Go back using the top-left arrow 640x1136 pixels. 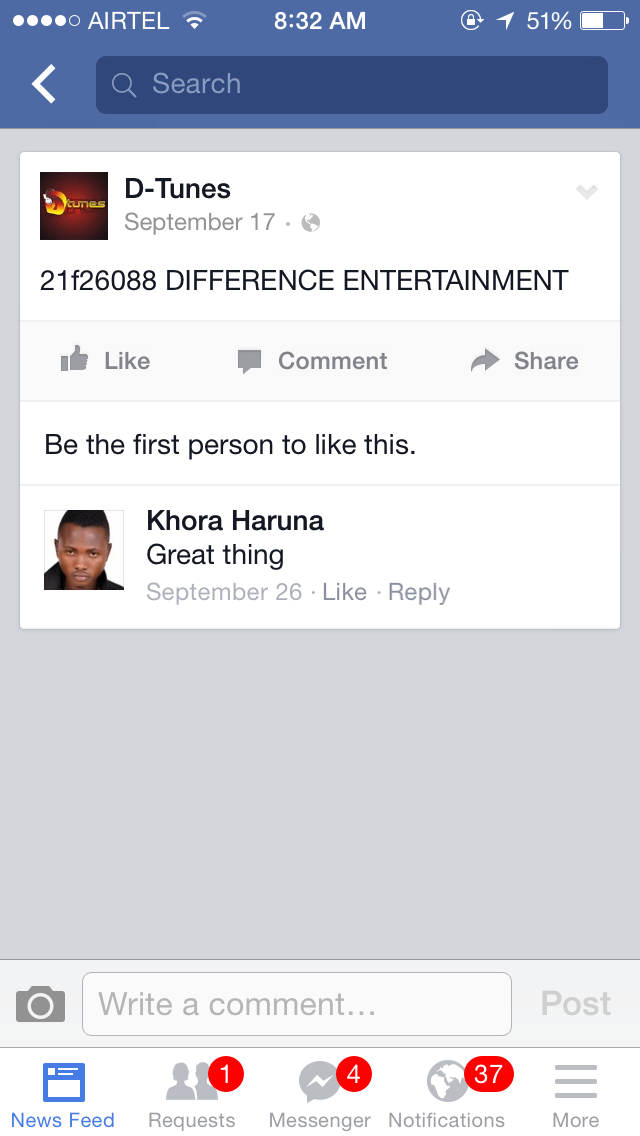(44, 85)
